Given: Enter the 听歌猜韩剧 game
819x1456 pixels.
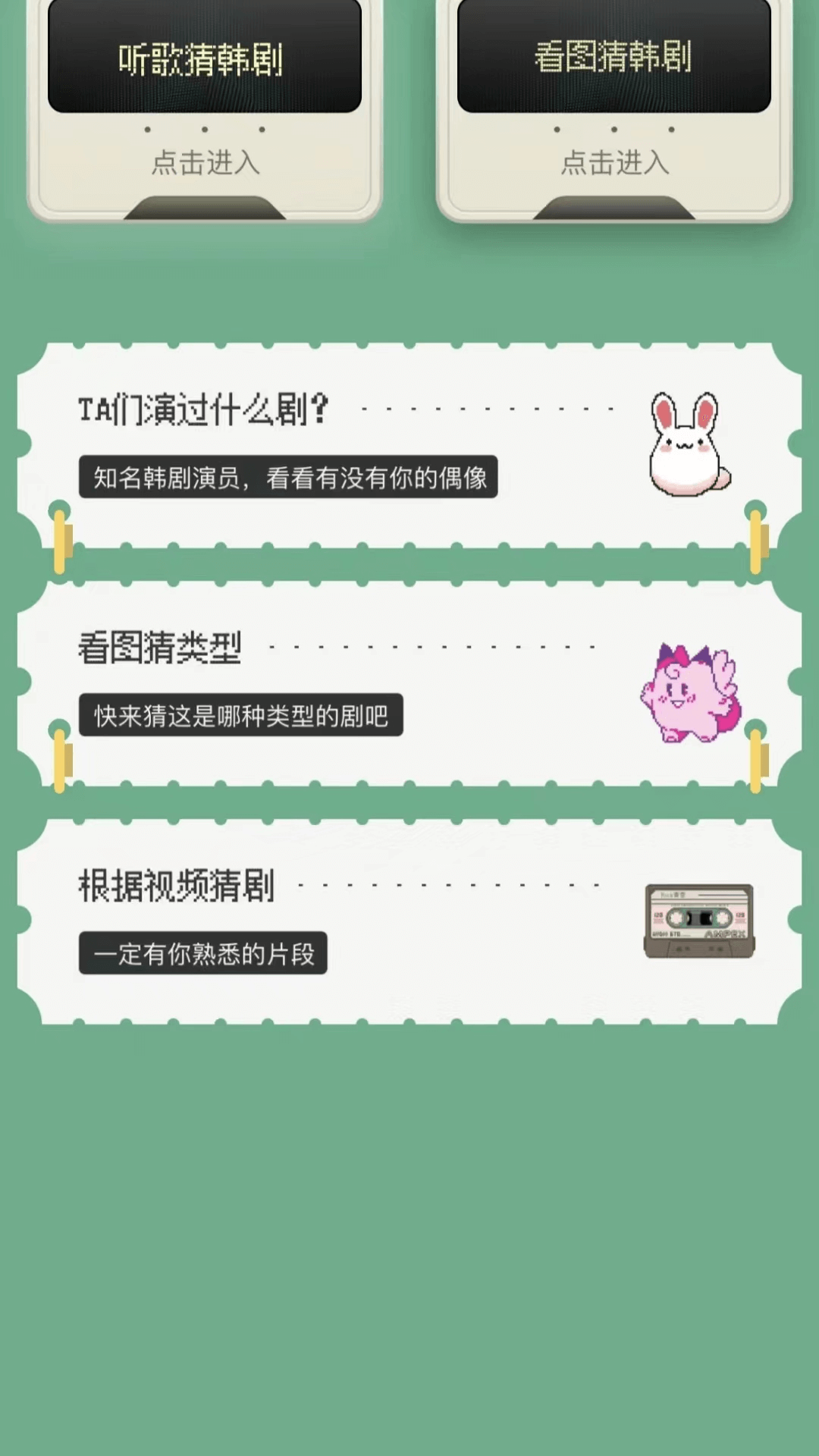Looking at the screenshot, I should pos(205,162).
